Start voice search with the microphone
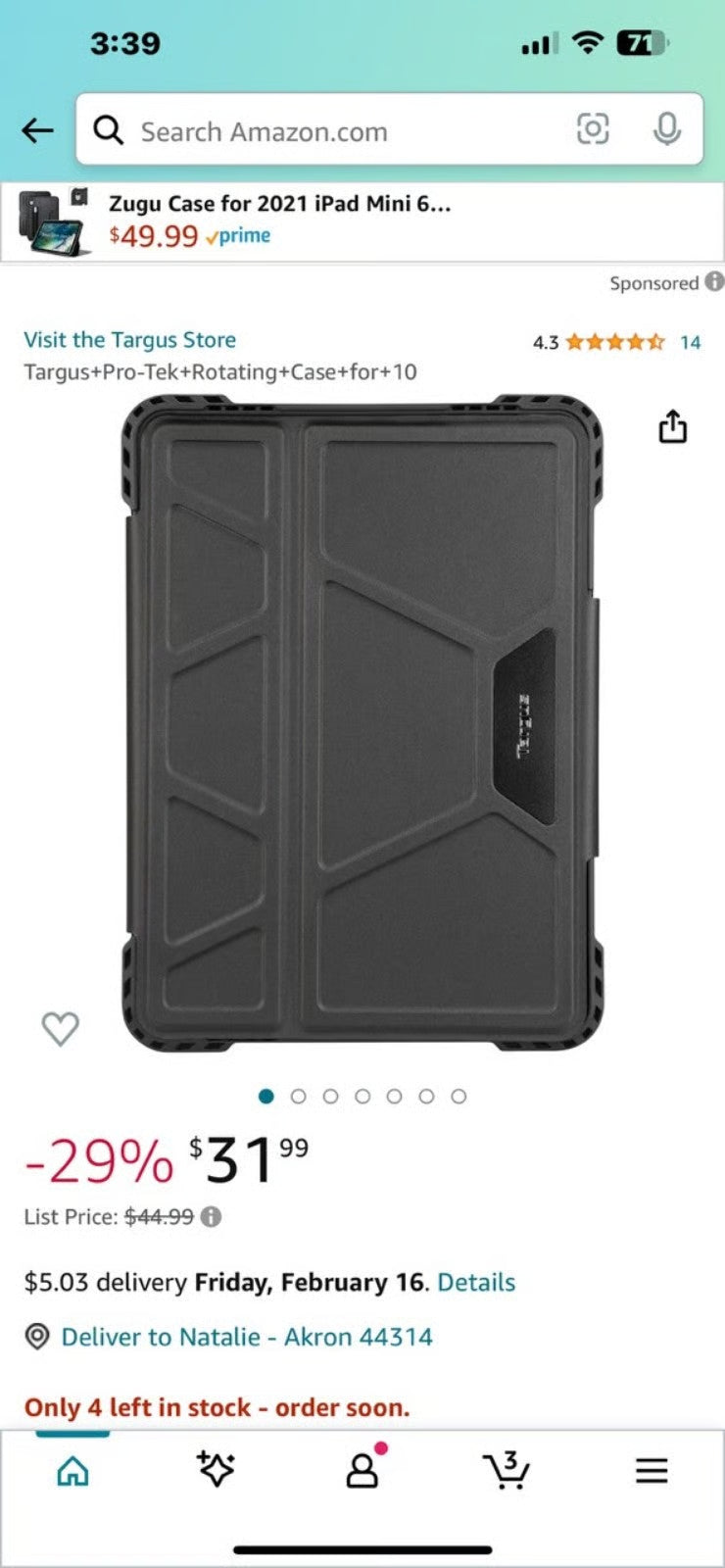The image size is (725, 1568). coord(667,129)
